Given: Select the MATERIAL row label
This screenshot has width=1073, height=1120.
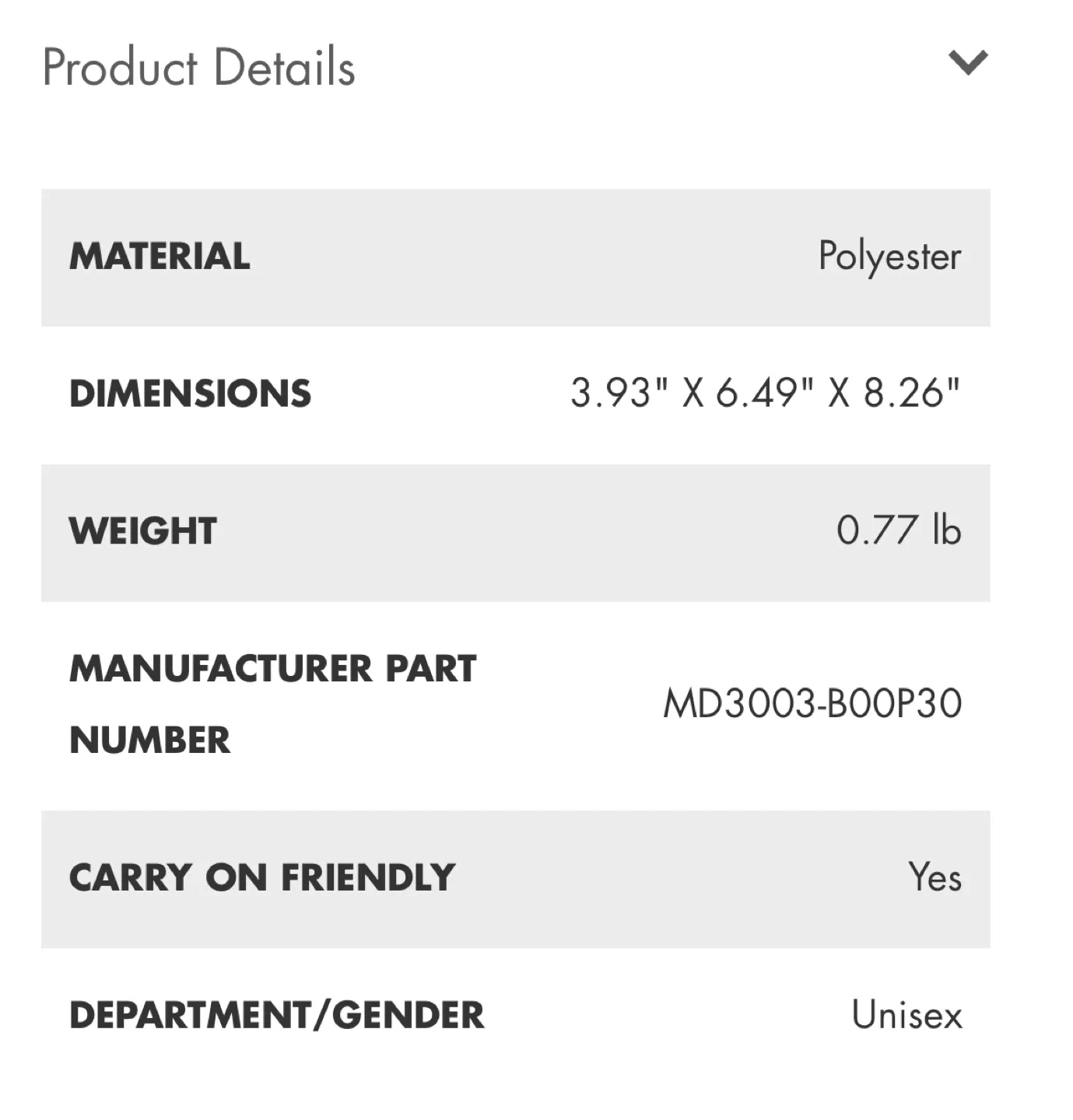Looking at the screenshot, I should 160,257.
